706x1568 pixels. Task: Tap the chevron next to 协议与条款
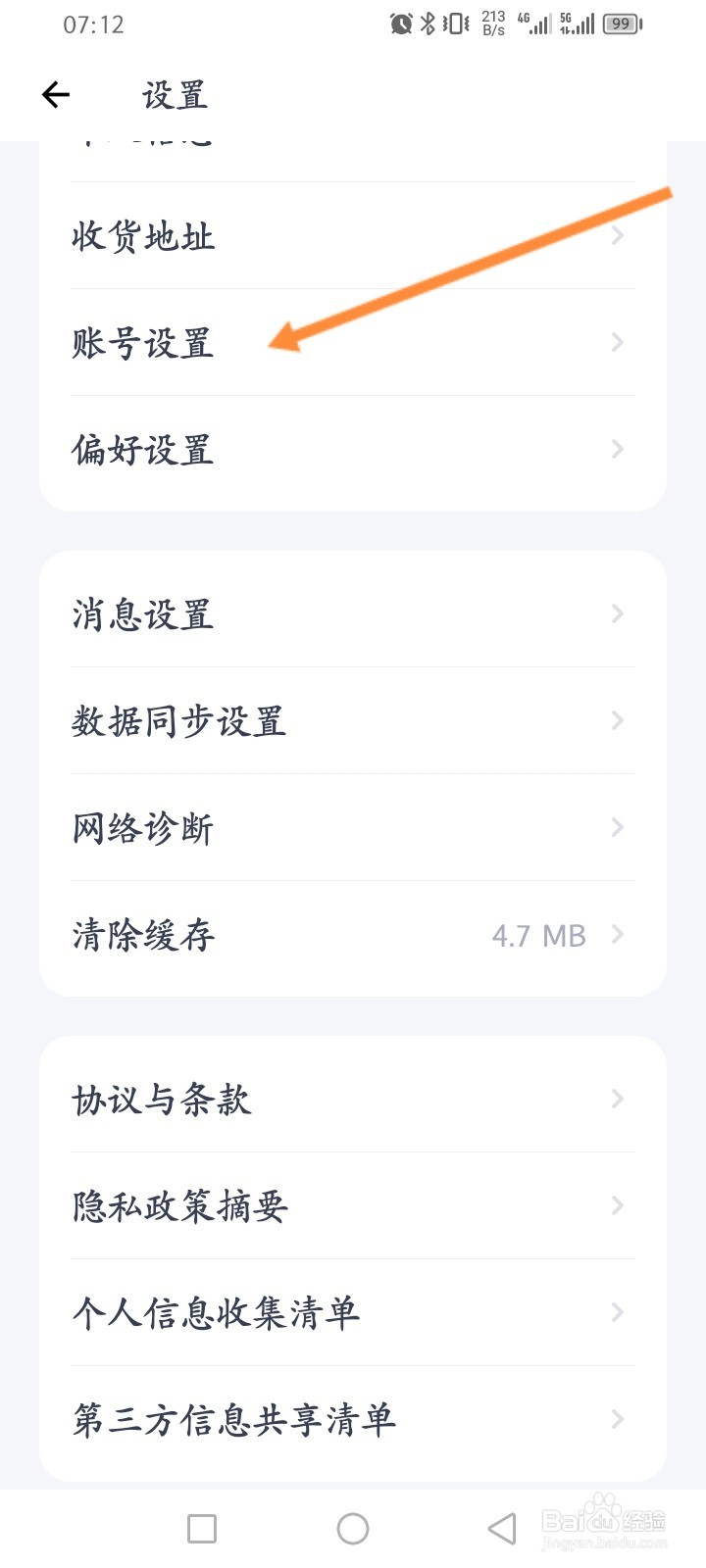616,1099
